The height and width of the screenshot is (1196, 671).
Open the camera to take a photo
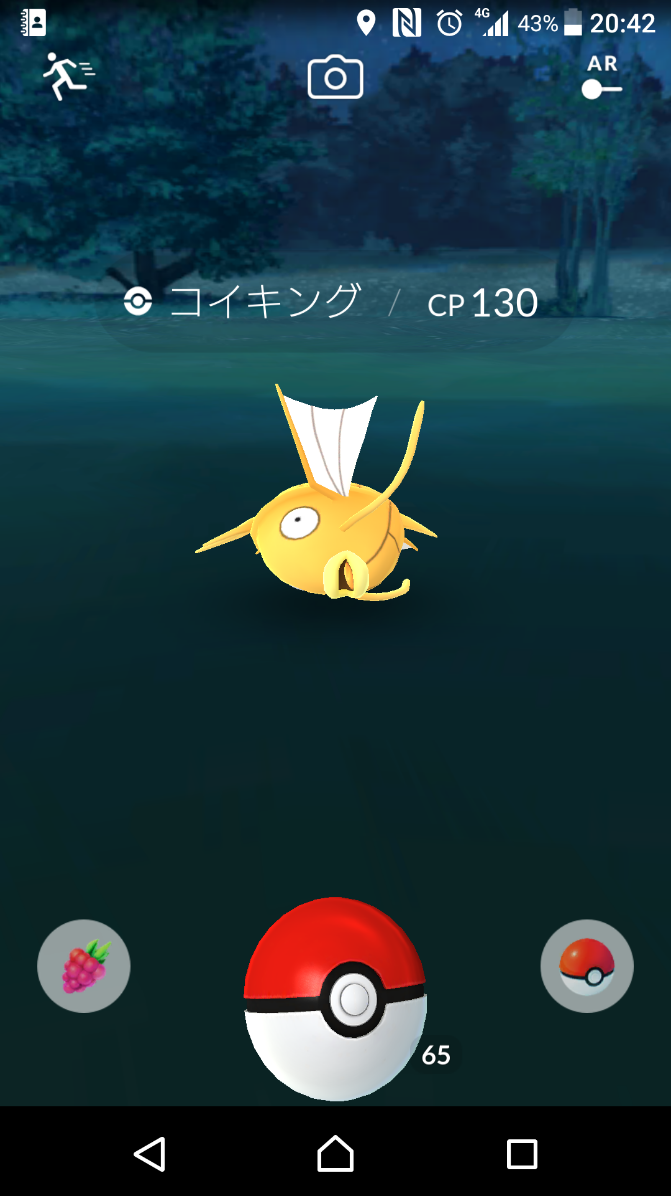coord(335,78)
